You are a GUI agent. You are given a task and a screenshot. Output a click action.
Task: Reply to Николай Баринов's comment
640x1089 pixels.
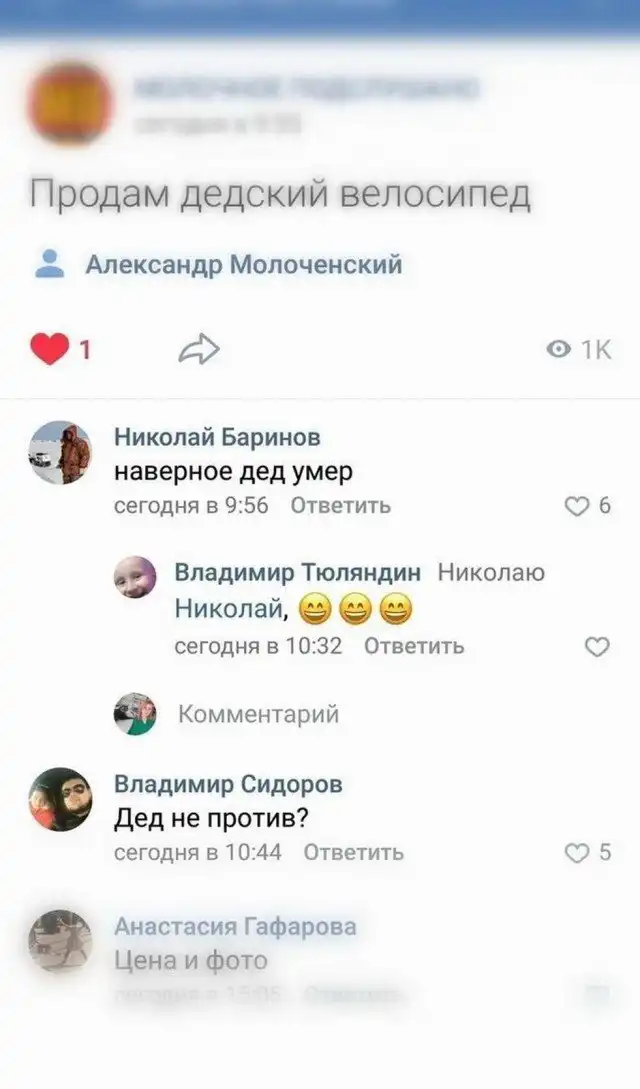[x=340, y=506]
